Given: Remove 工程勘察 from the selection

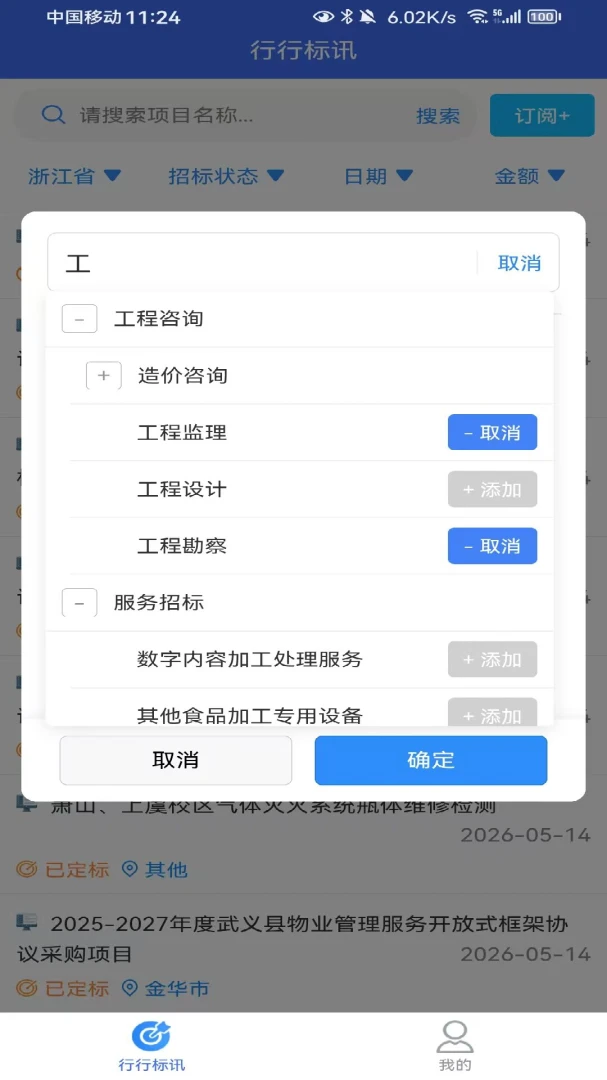Looking at the screenshot, I should [x=492, y=546].
